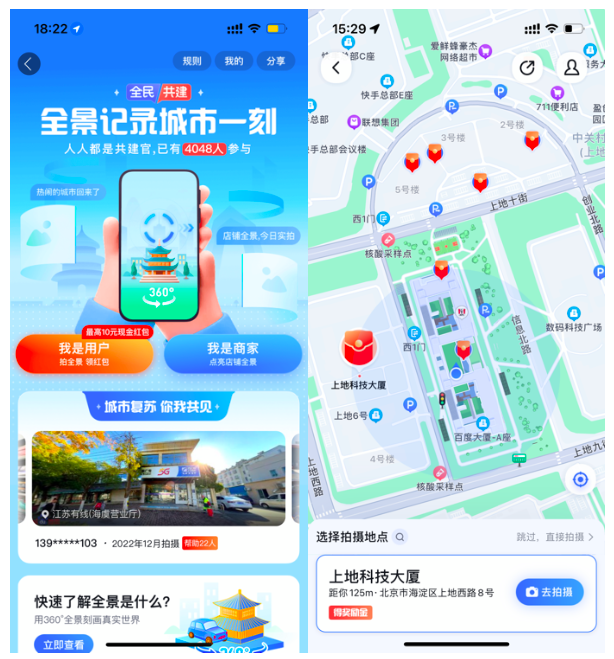Go back from the panorama campaign page
The width and height of the screenshot is (614, 659).
click(x=28, y=64)
